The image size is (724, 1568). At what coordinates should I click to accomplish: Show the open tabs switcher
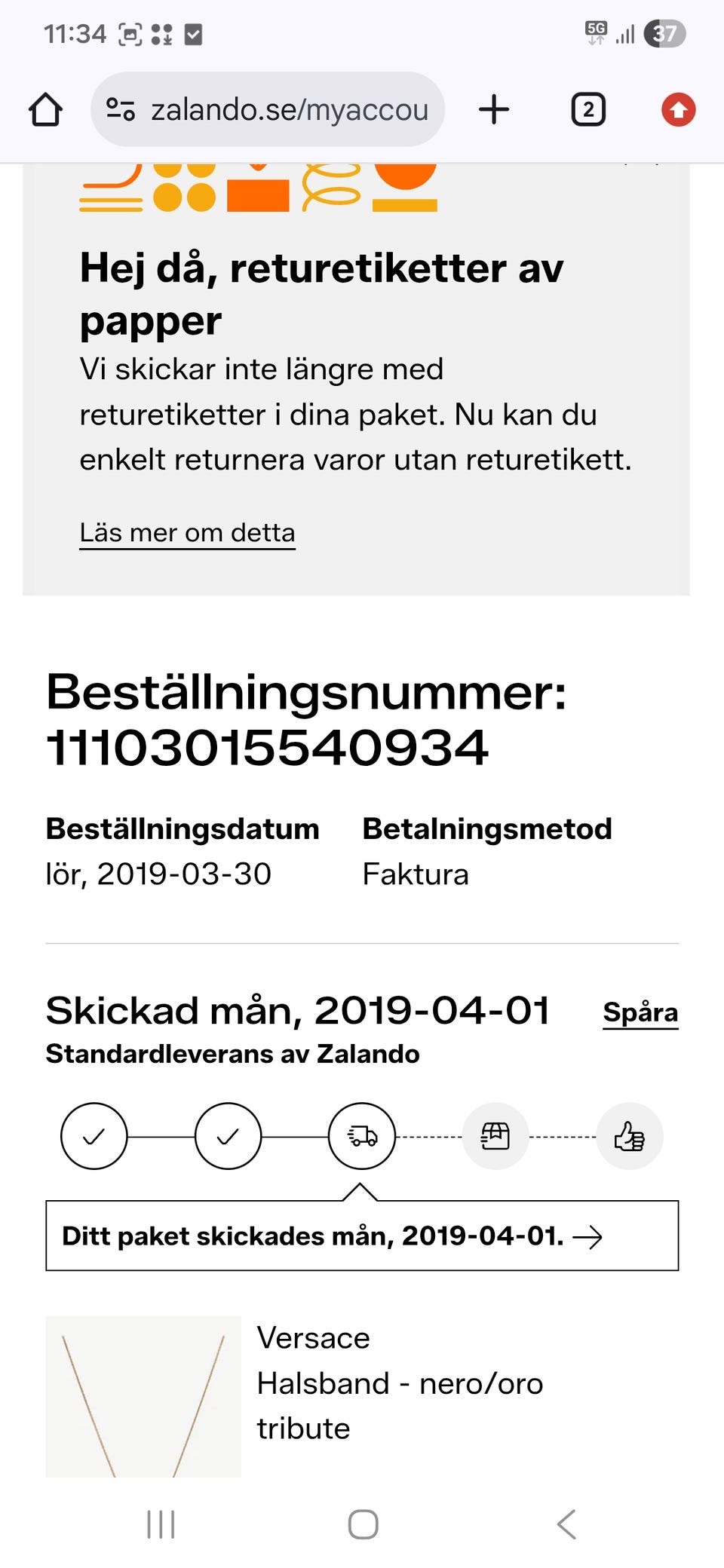[x=588, y=110]
